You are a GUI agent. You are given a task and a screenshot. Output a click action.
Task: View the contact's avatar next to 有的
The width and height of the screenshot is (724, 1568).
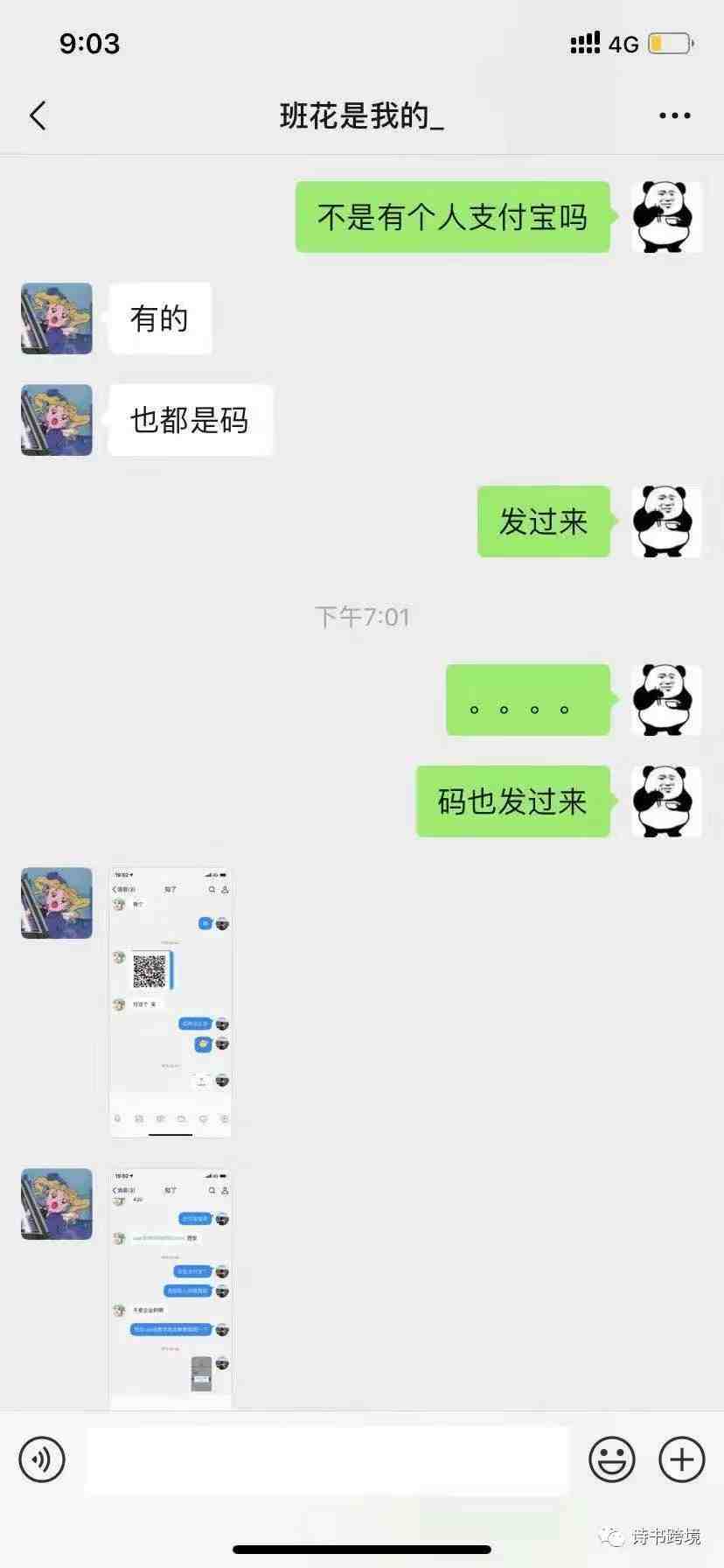click(57, 318)
